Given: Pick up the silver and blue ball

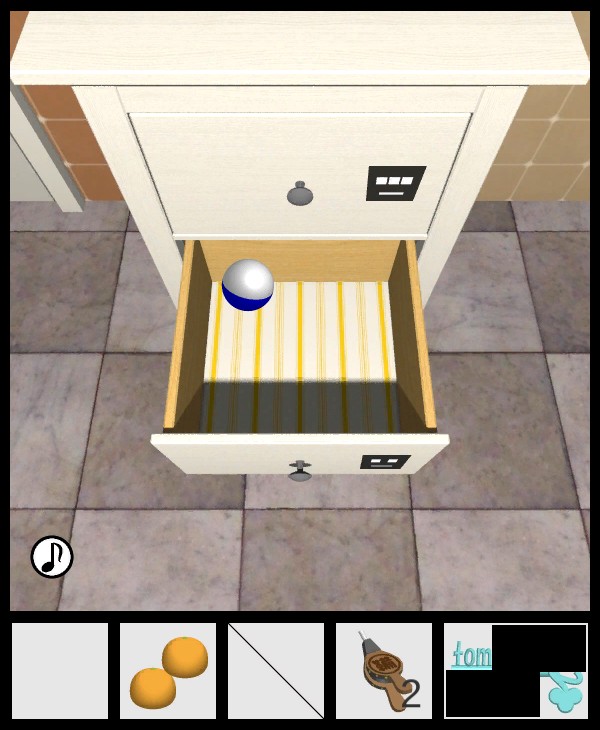Looking at the screenshot, I should [x=248, y=285].
